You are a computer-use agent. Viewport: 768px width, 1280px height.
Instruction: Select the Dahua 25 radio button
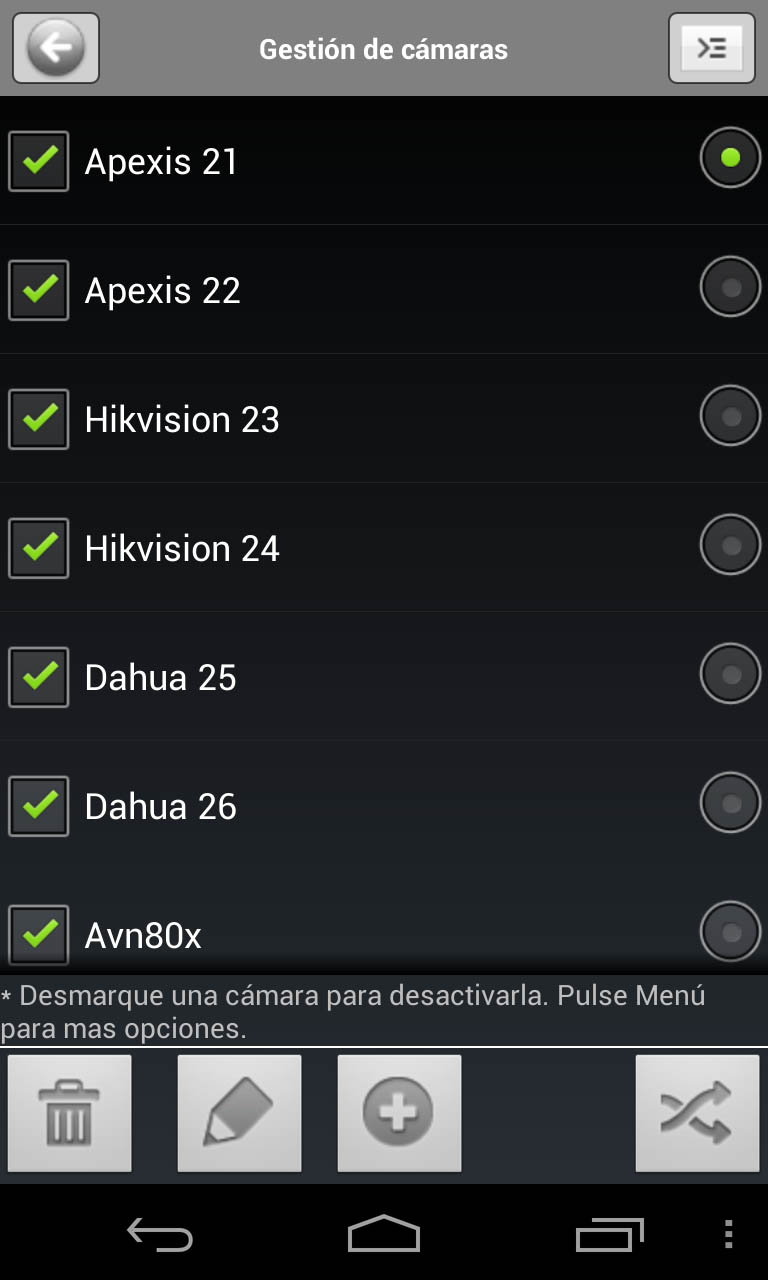point(730,673)
